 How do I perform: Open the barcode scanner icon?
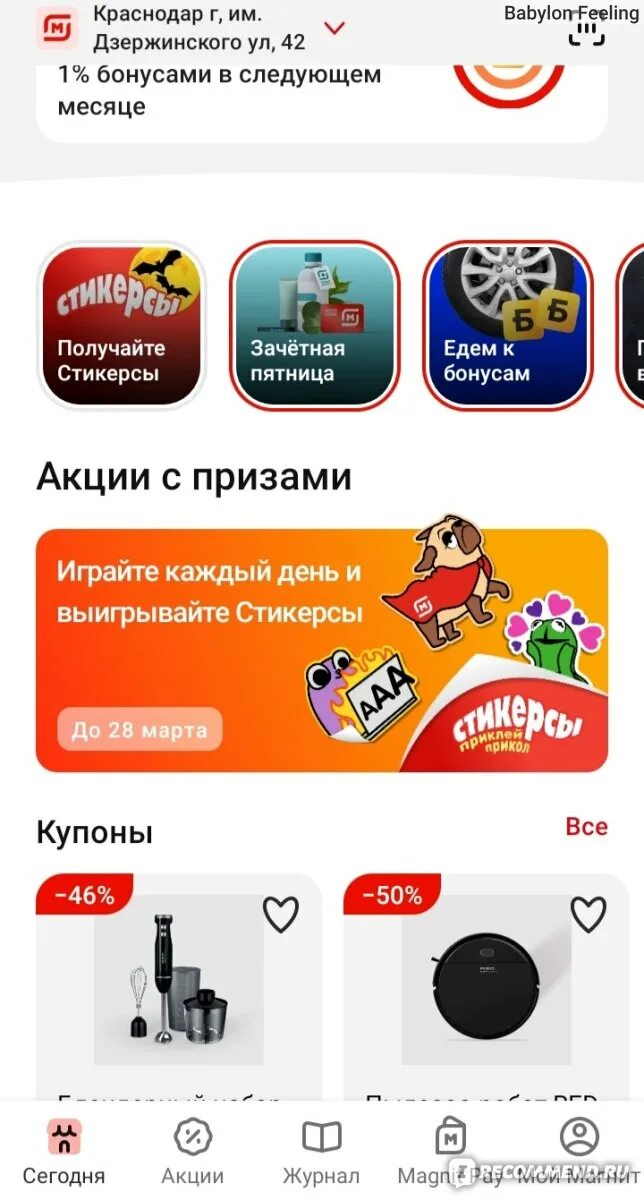point(587,28)
